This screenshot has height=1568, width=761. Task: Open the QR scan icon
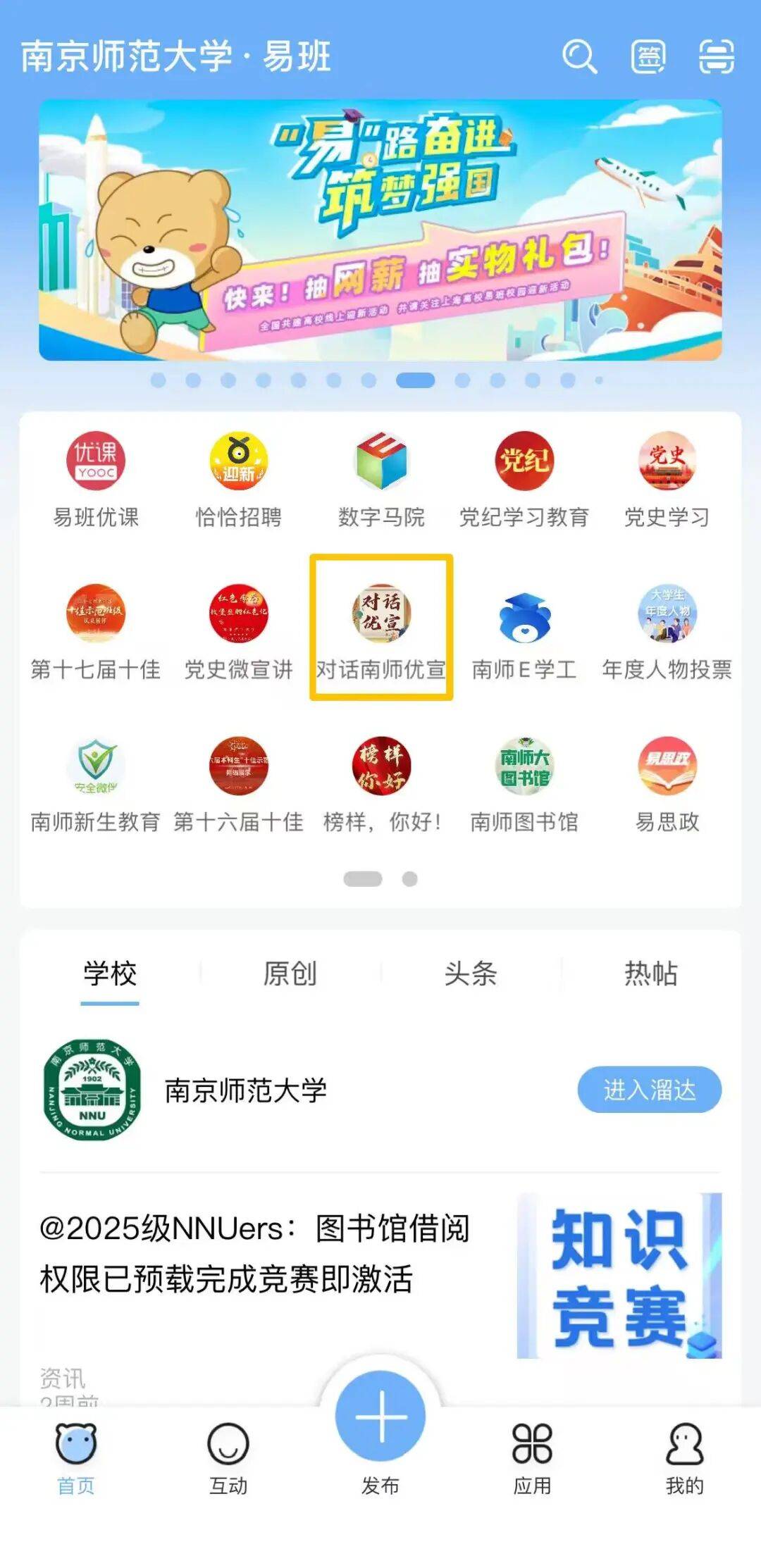[716, 56]
